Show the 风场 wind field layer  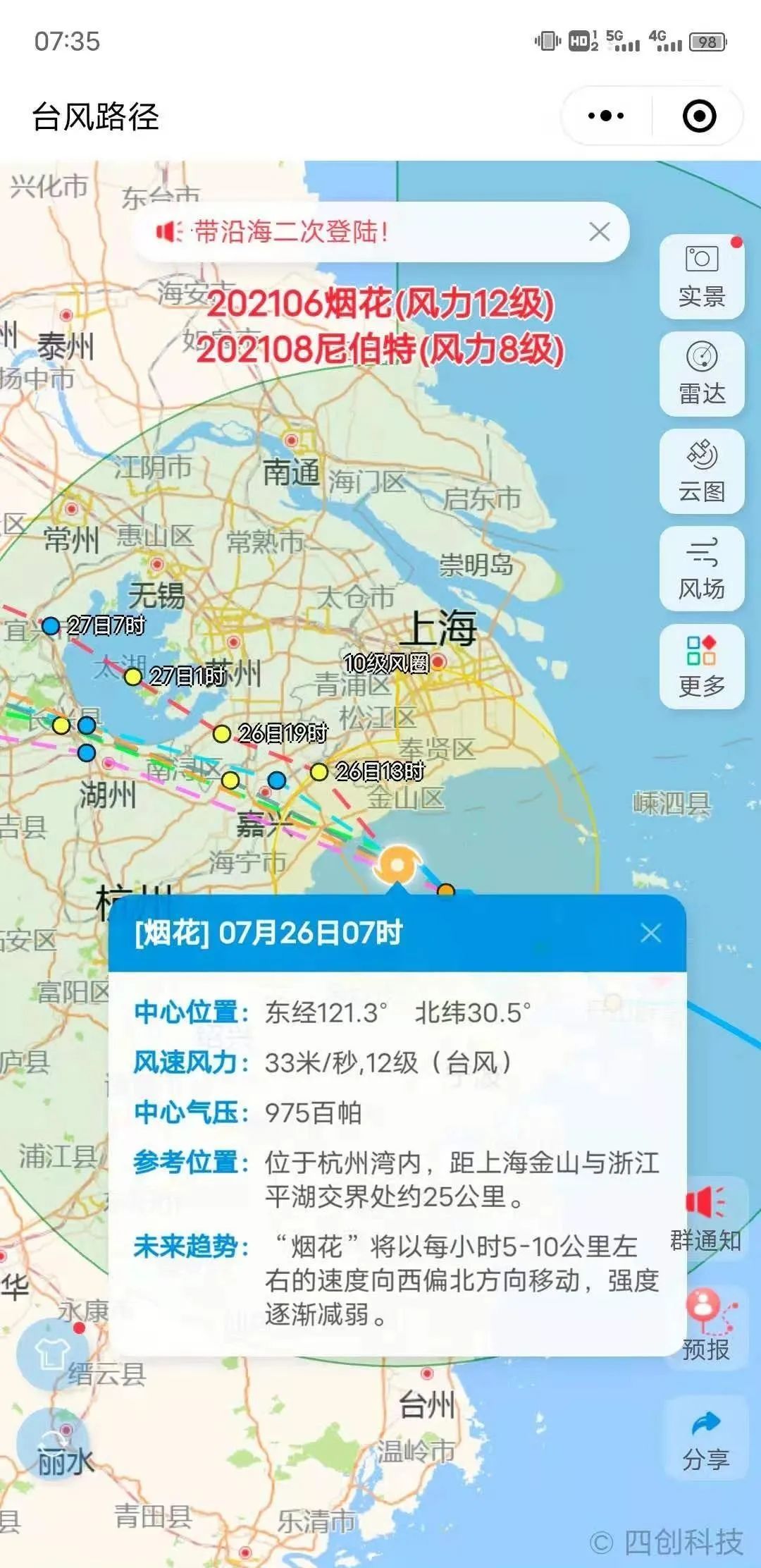[701, 568]
